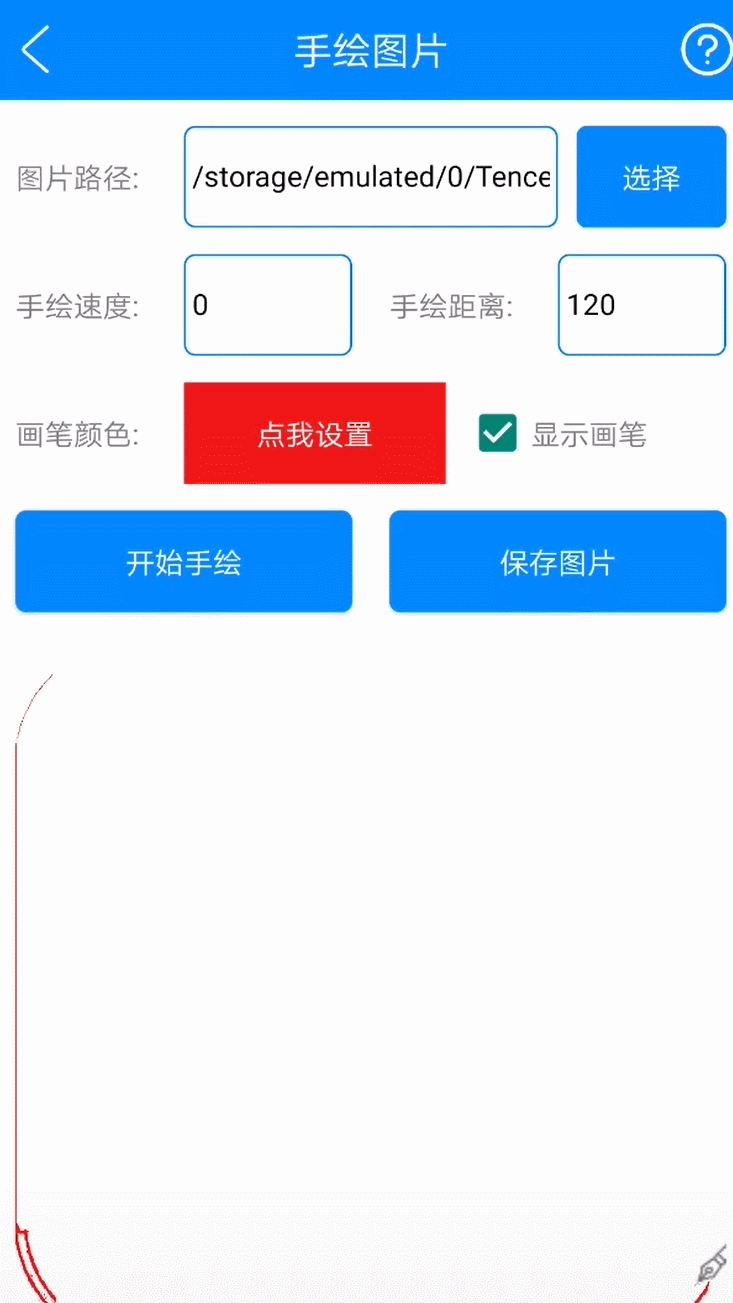Tap 选择 to choose an image
The image size is (733, 1303).
[x=651, y=177]
